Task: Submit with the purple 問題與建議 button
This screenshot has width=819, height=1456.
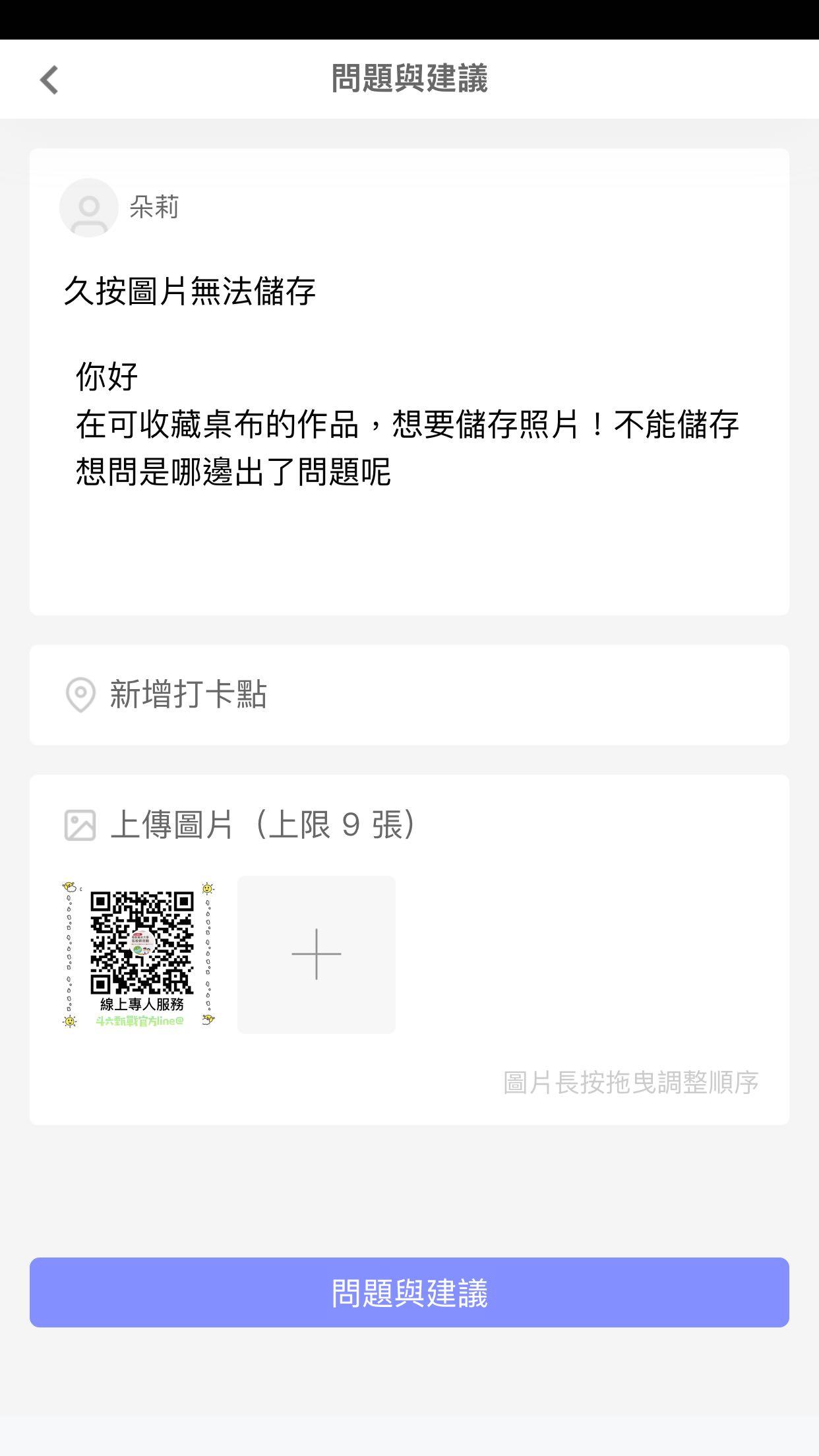Action: 409,1292
